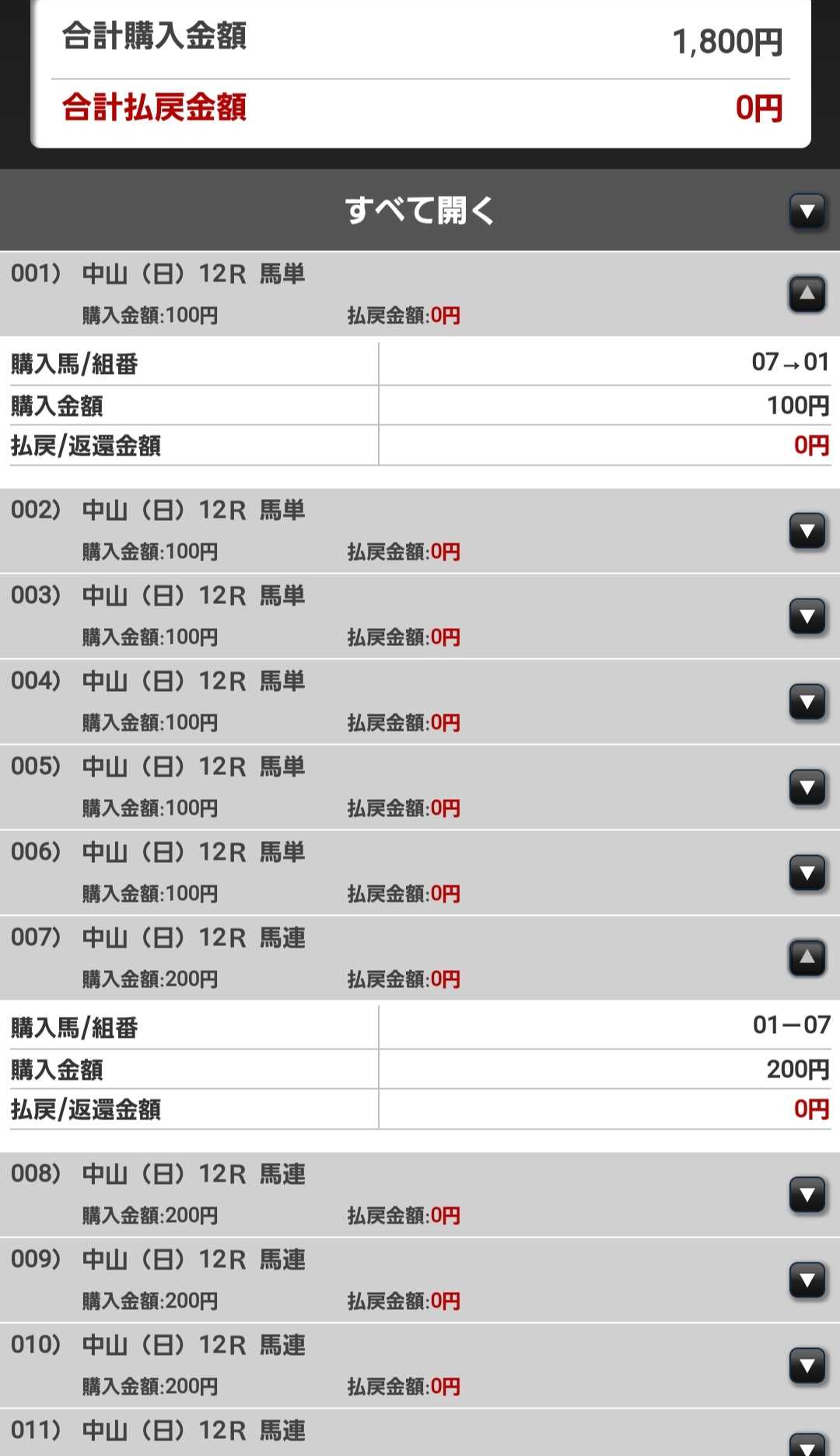Expand bet 009 馬連 details
This screenshot has width=840, height=1456.
(x=807, y=1280)
